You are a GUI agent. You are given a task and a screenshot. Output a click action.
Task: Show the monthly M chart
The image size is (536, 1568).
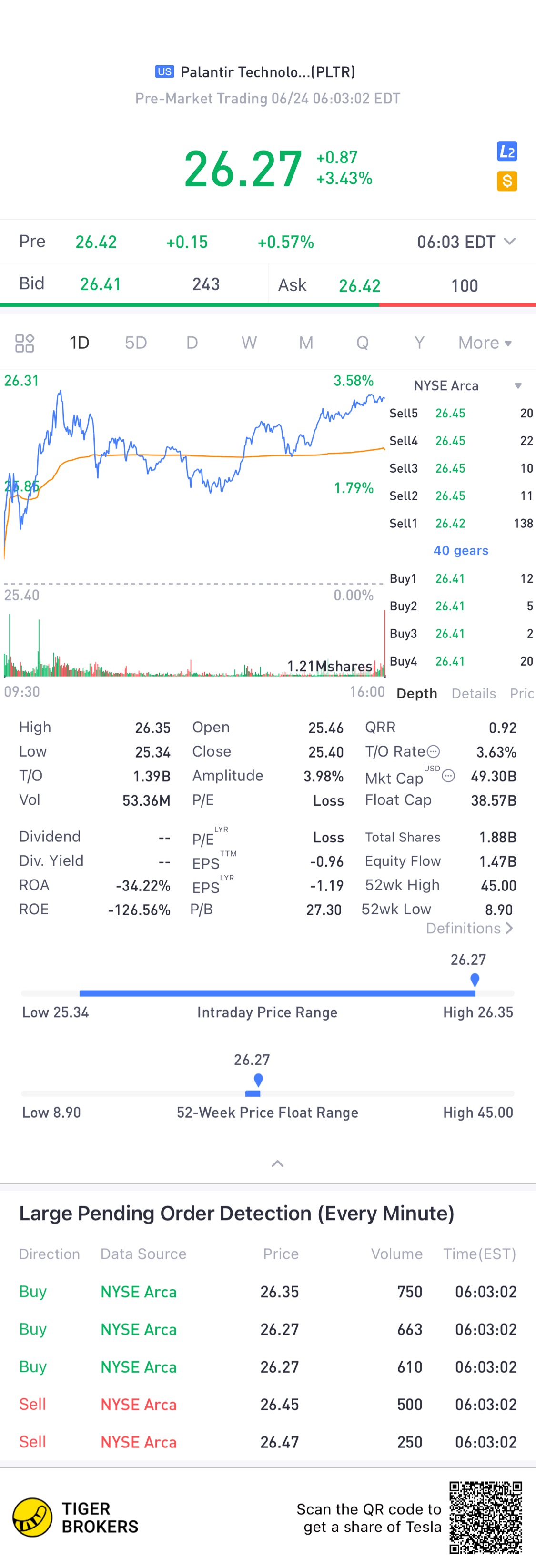pyautogui.click(x=306, y=343)
